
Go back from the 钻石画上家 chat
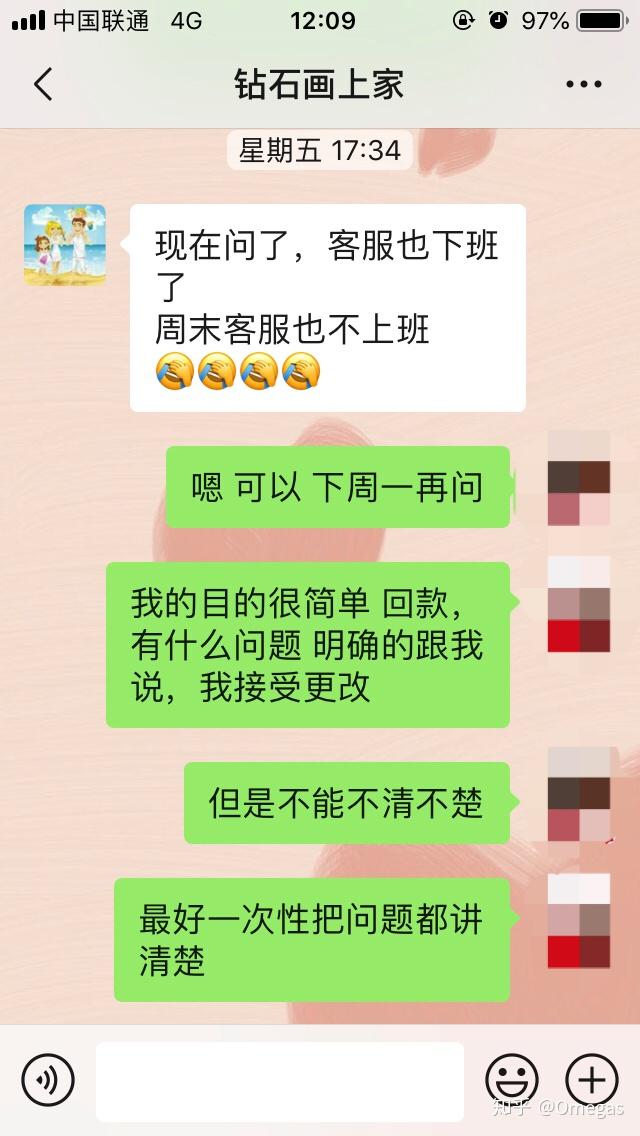43,85
